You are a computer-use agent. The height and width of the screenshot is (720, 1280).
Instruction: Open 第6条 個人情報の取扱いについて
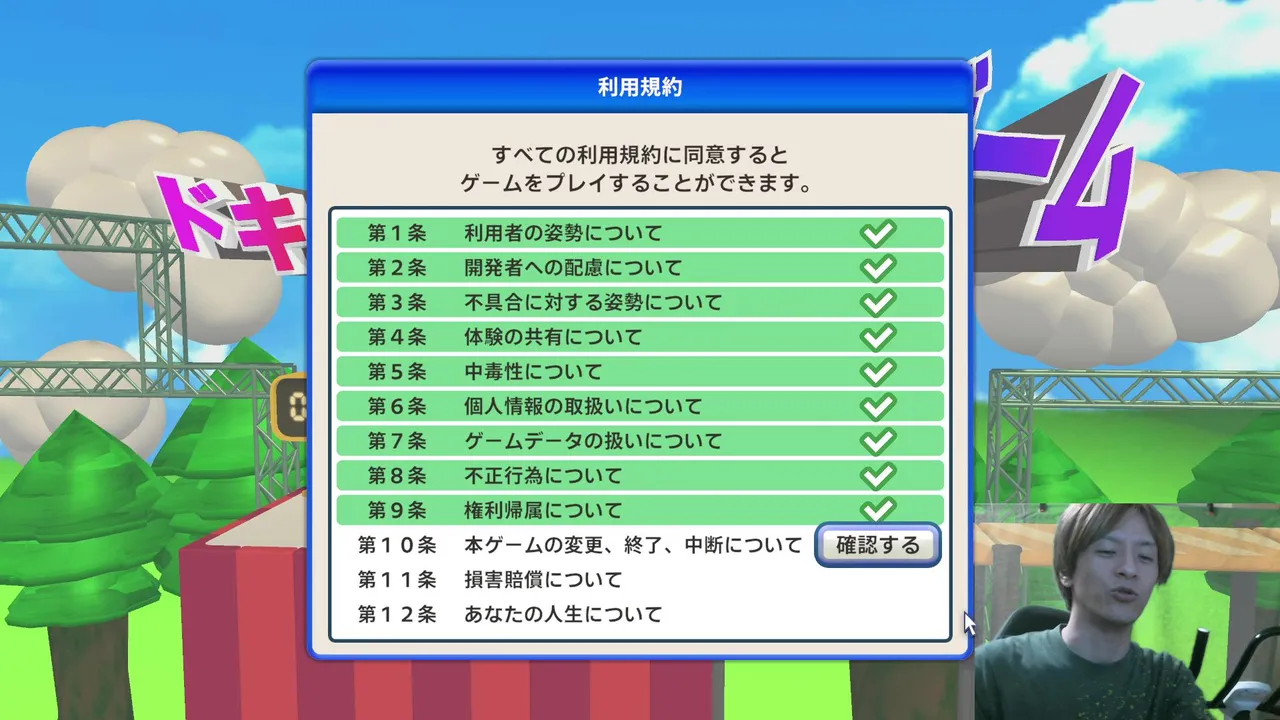(x=640, y=407)
